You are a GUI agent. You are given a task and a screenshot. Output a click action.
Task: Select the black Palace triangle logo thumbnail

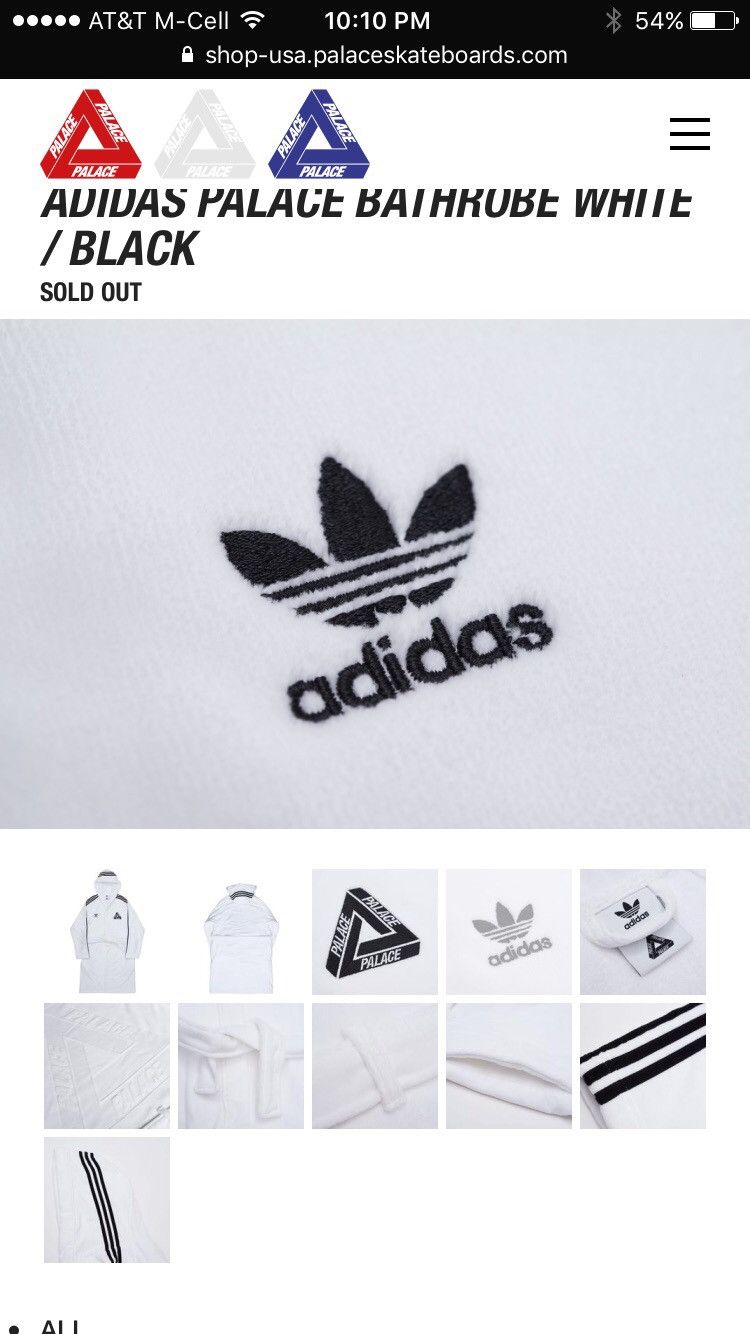(375, 932)
